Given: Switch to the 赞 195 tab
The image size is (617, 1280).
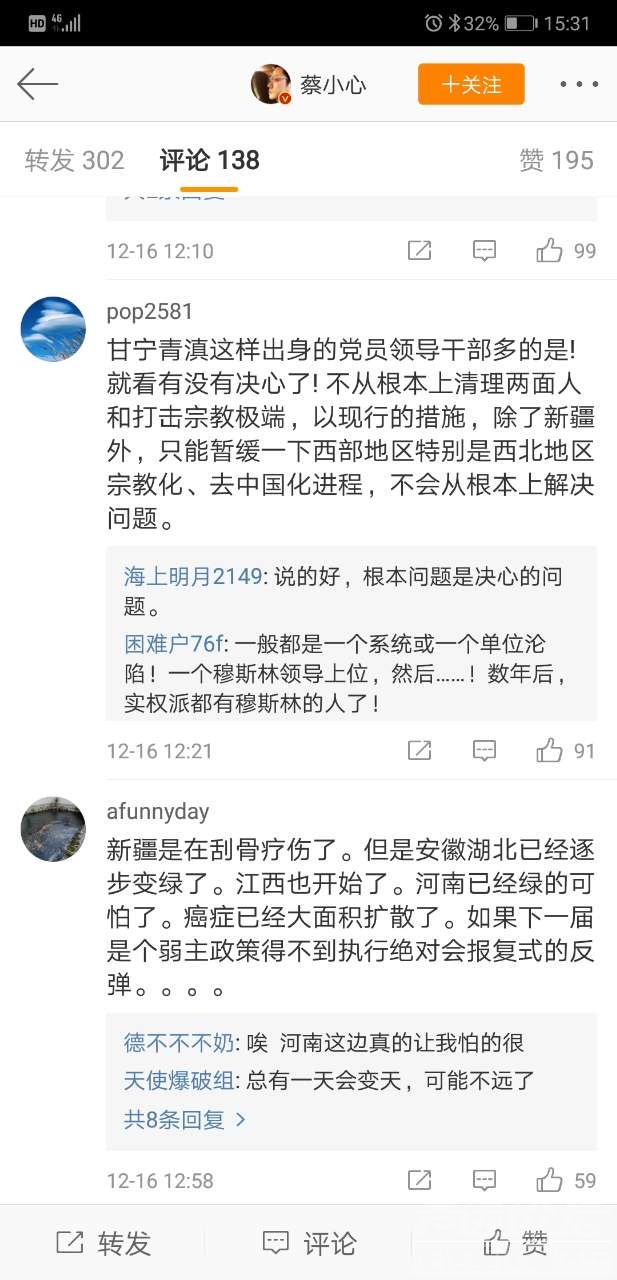Looking at the screenshot, I should pyautogui.click(x=556, y=160).
